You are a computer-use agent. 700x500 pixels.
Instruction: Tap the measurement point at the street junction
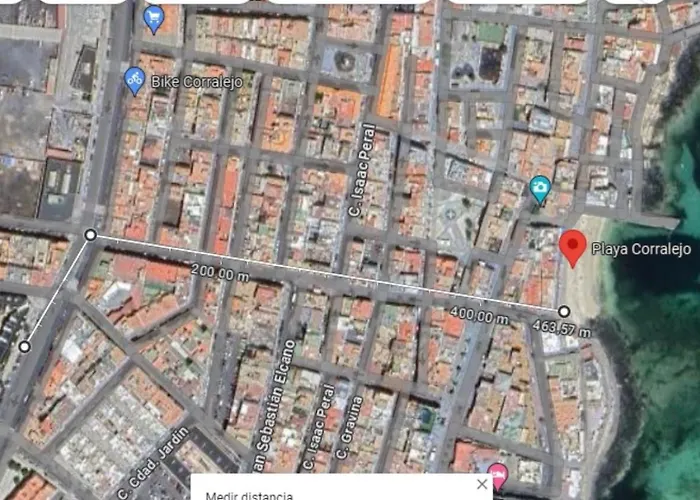(91, 235)
